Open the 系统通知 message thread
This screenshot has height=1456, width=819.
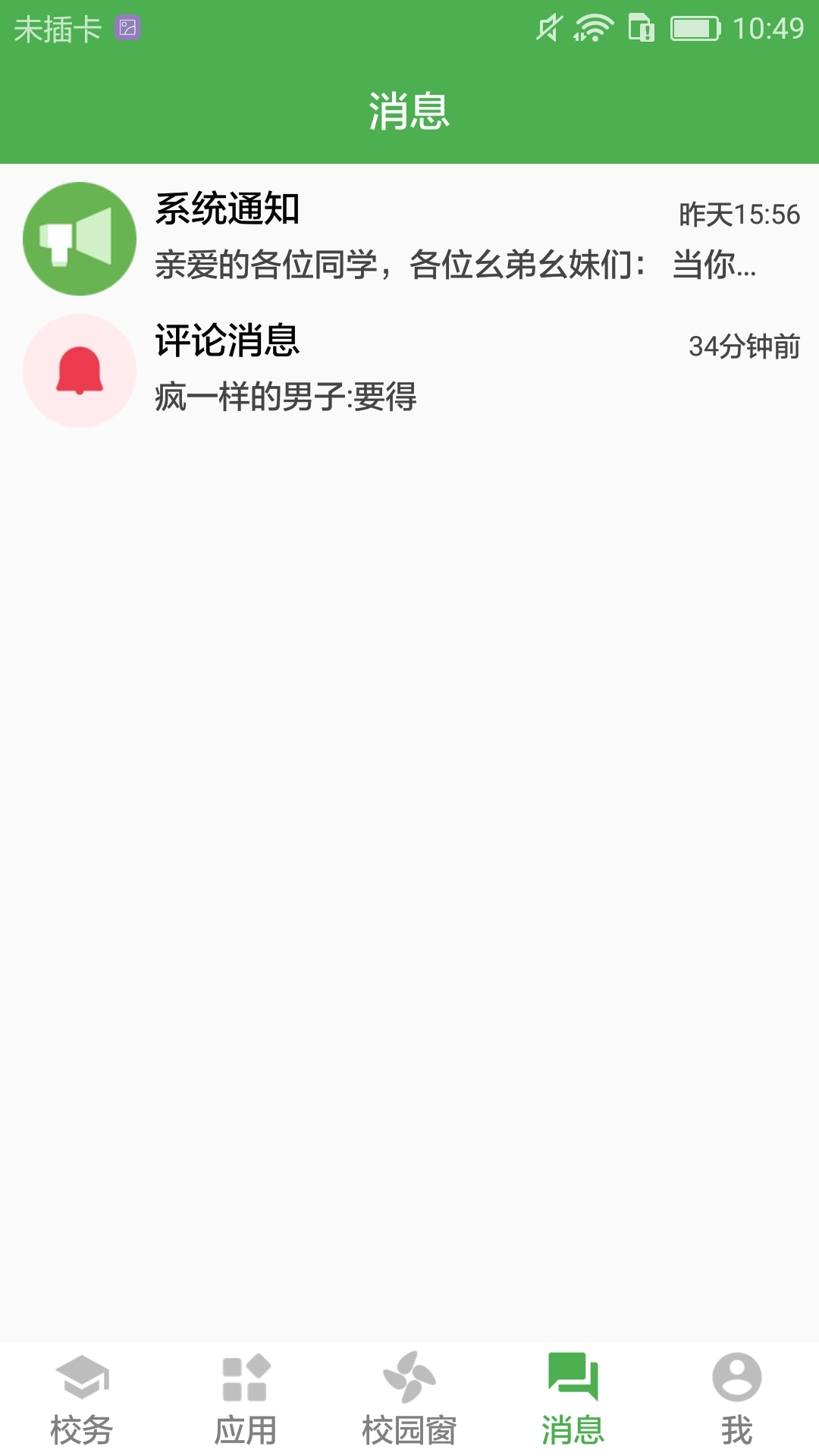(x=409, y=237)
